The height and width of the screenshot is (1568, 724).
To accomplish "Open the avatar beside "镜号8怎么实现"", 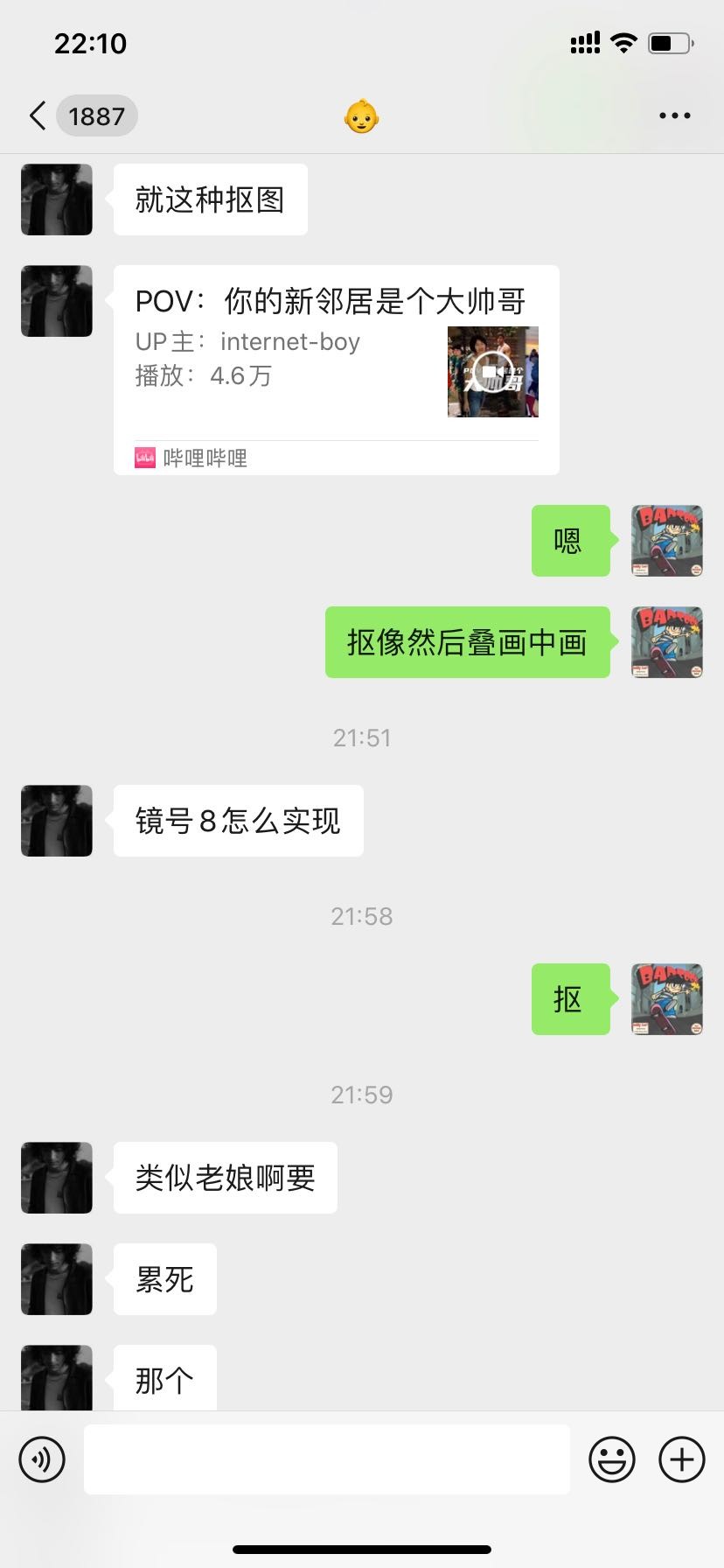I will point(57,821).
